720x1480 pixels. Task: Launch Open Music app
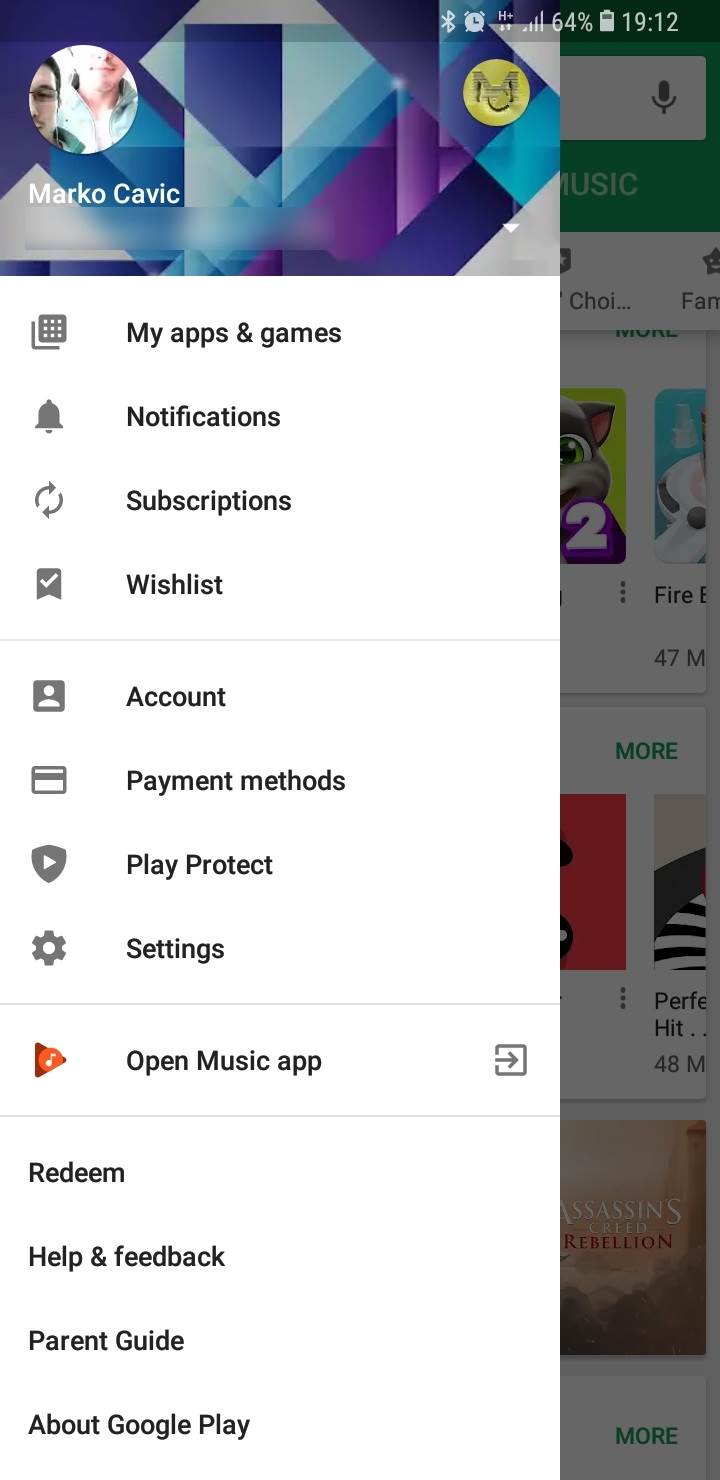[x=224, y=1061]
